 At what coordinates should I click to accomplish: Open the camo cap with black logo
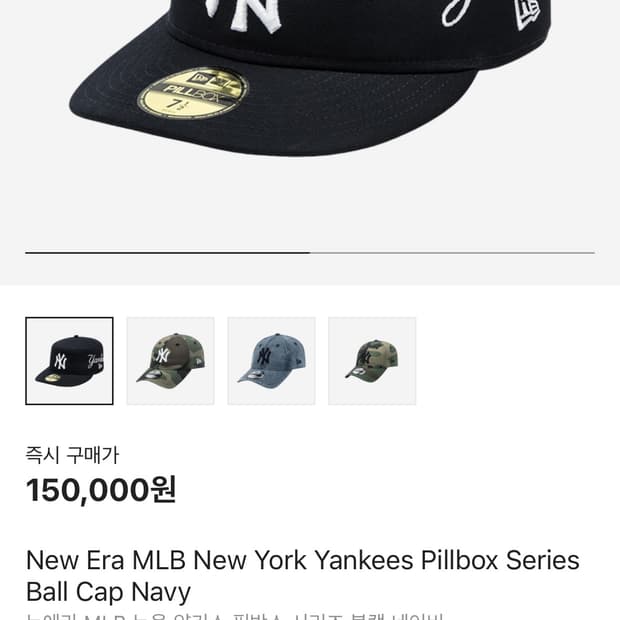point(372,361)
